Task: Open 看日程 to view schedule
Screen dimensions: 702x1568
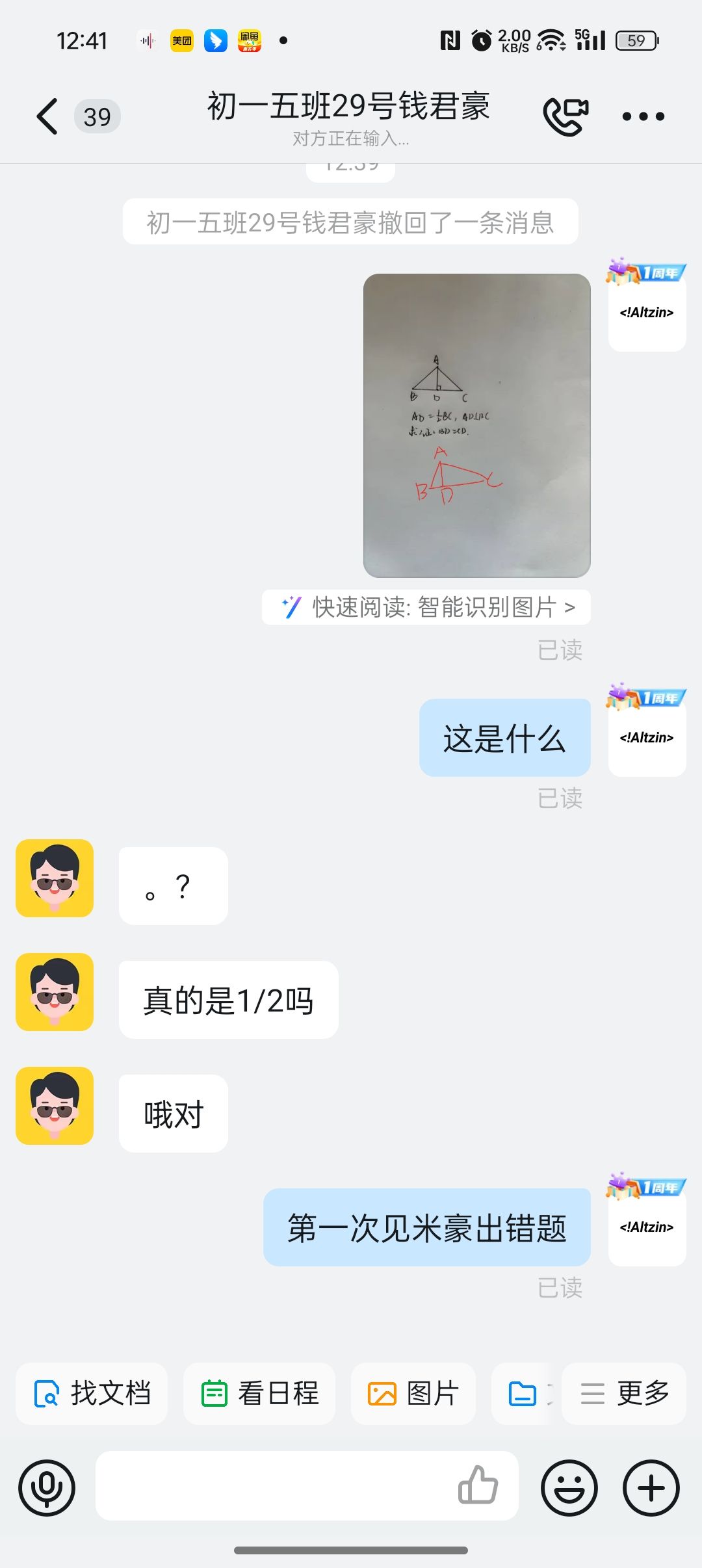Action: point(259,1394)
